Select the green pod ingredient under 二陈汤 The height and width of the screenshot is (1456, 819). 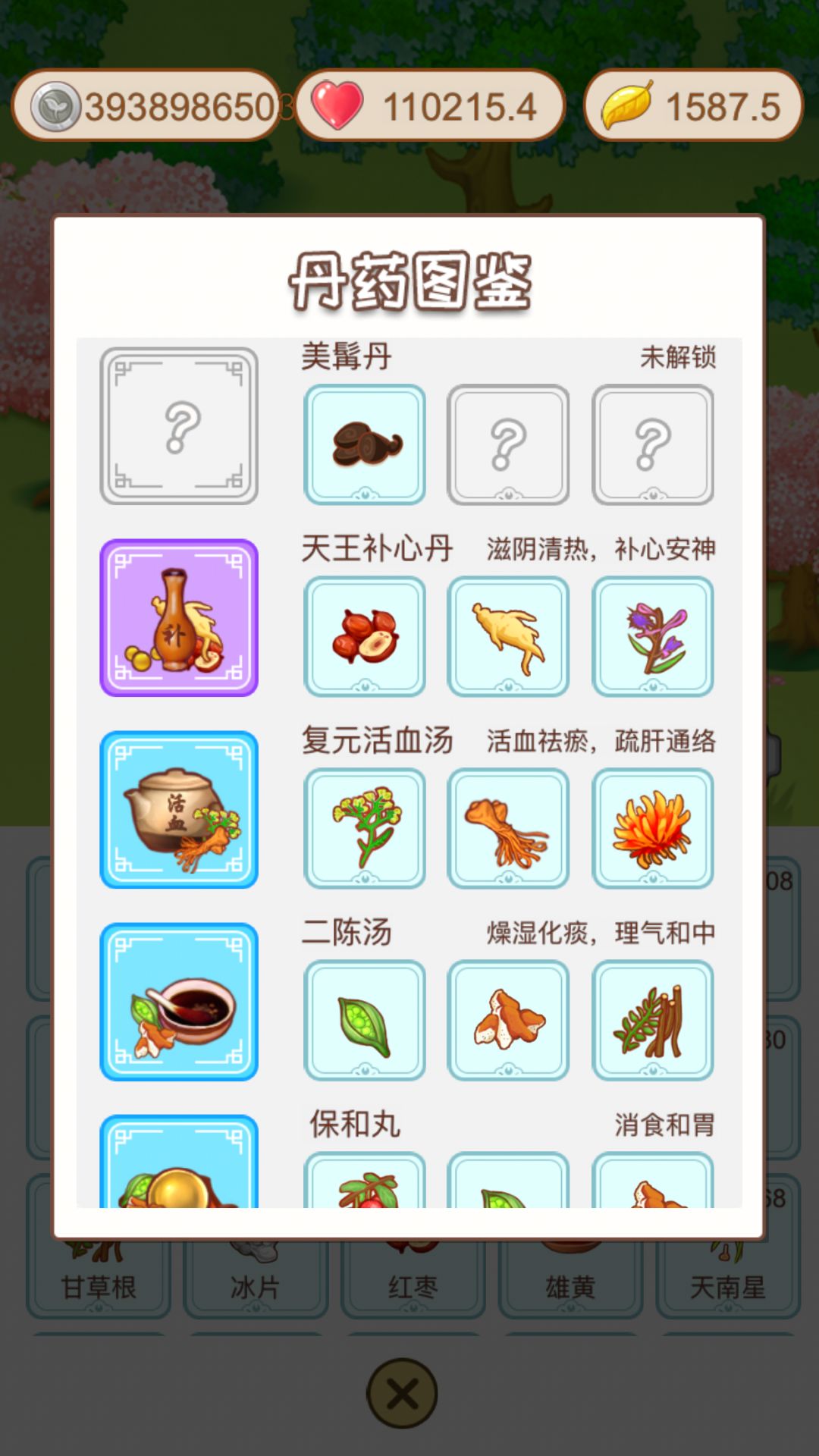364,1020
